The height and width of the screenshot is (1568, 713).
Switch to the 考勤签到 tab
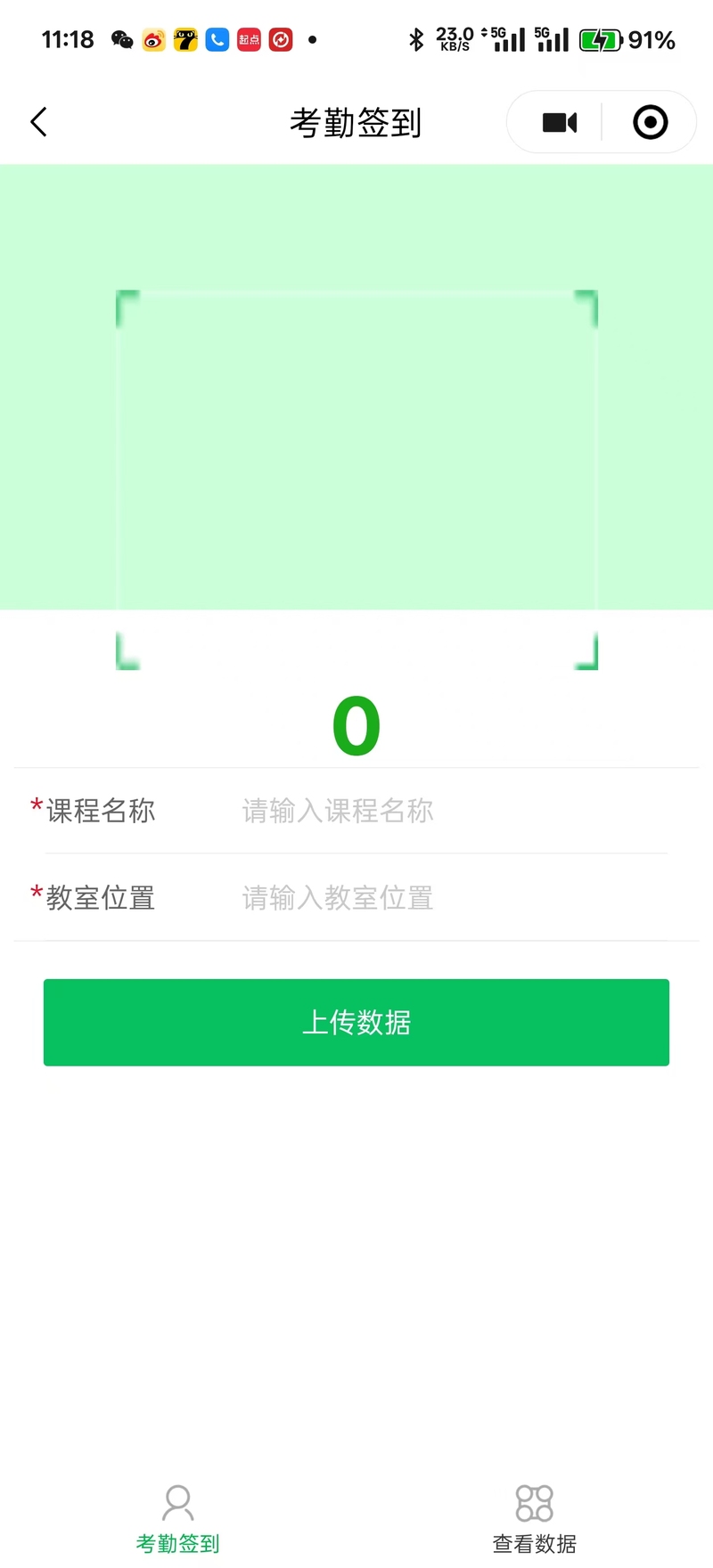click(177, 1519)
